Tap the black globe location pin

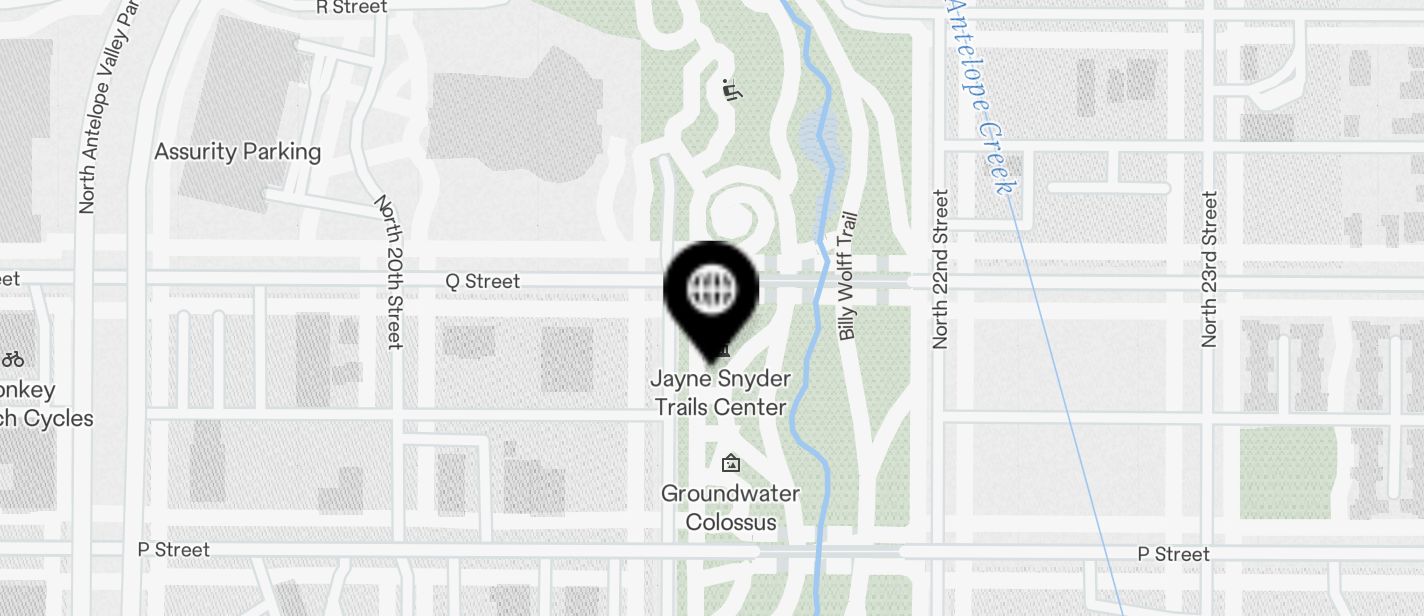pos(711,291)
